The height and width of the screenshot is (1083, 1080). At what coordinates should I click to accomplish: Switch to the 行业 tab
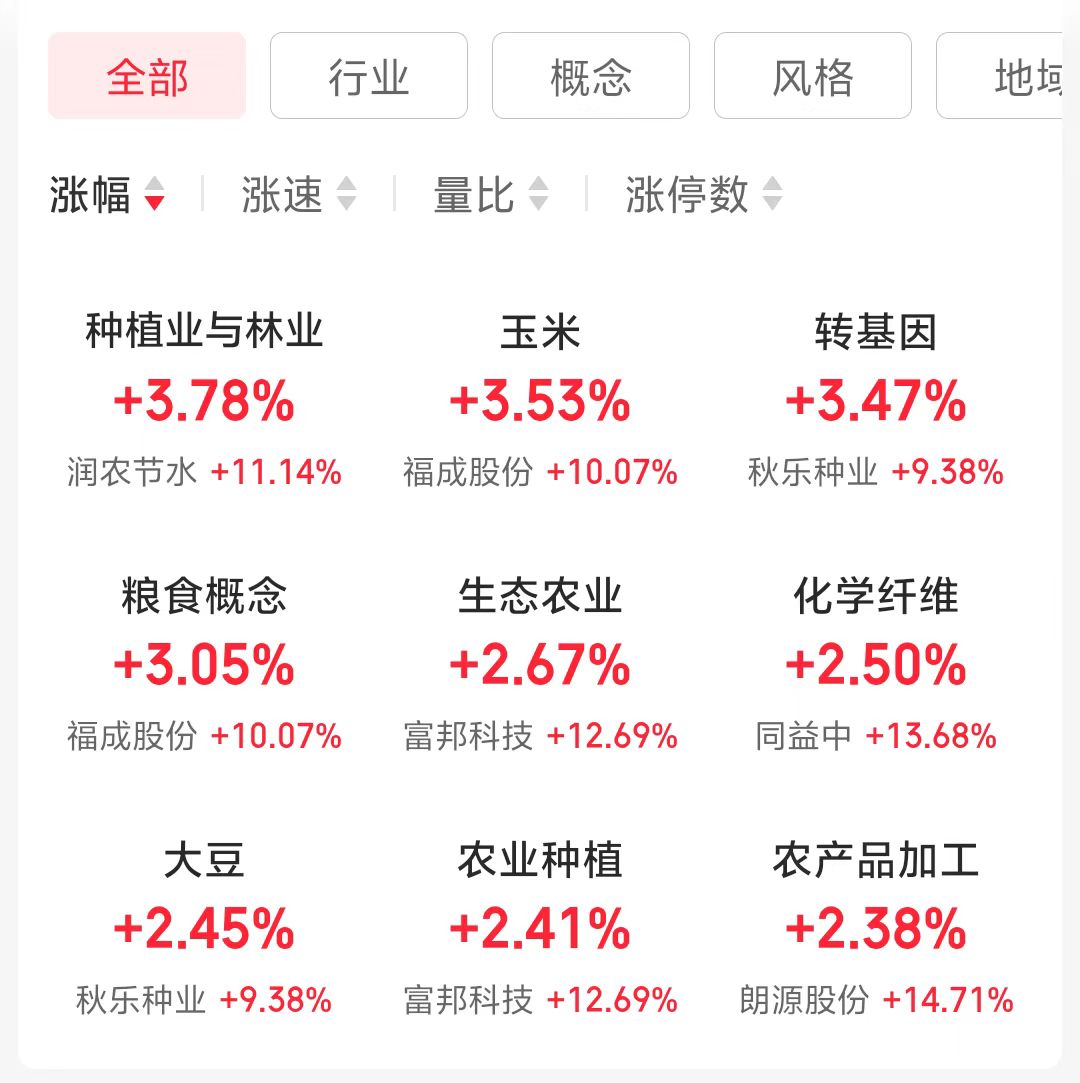coord(368,76)
